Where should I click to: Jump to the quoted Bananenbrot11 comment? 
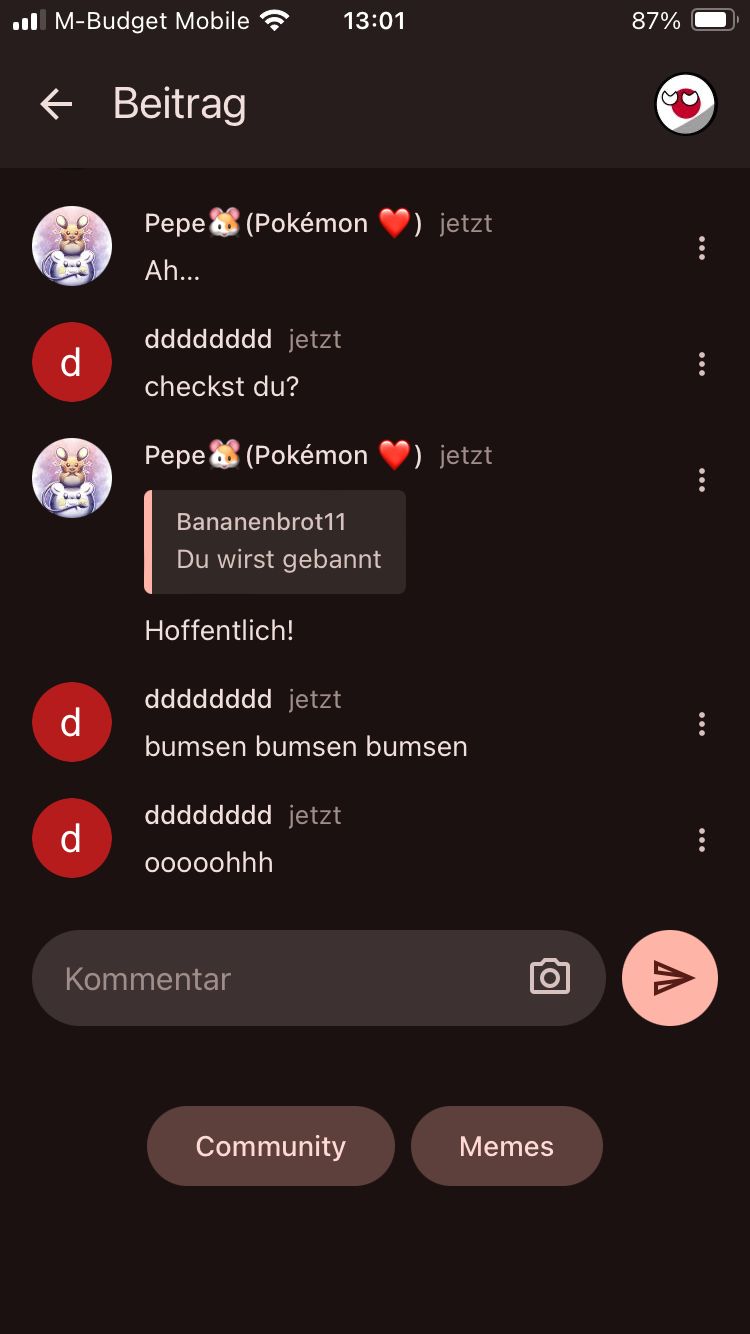point(276,542)
